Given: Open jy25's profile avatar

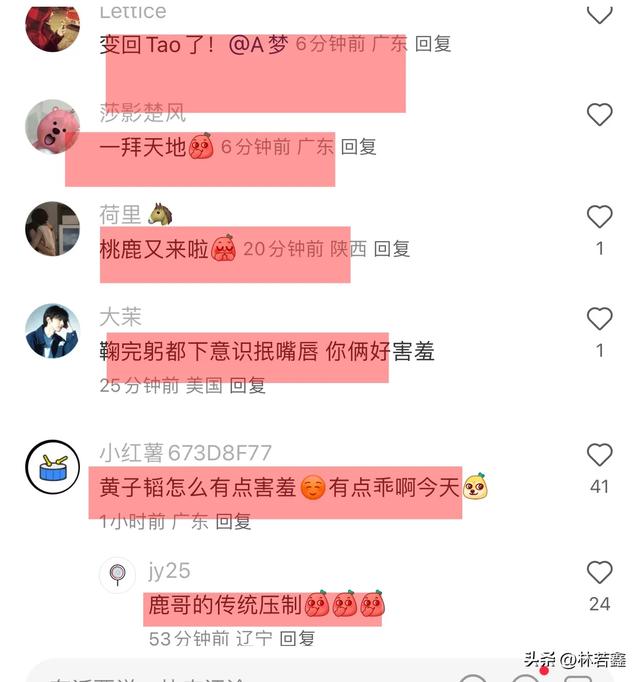Looking at the screenshot, I should (117, 575).
